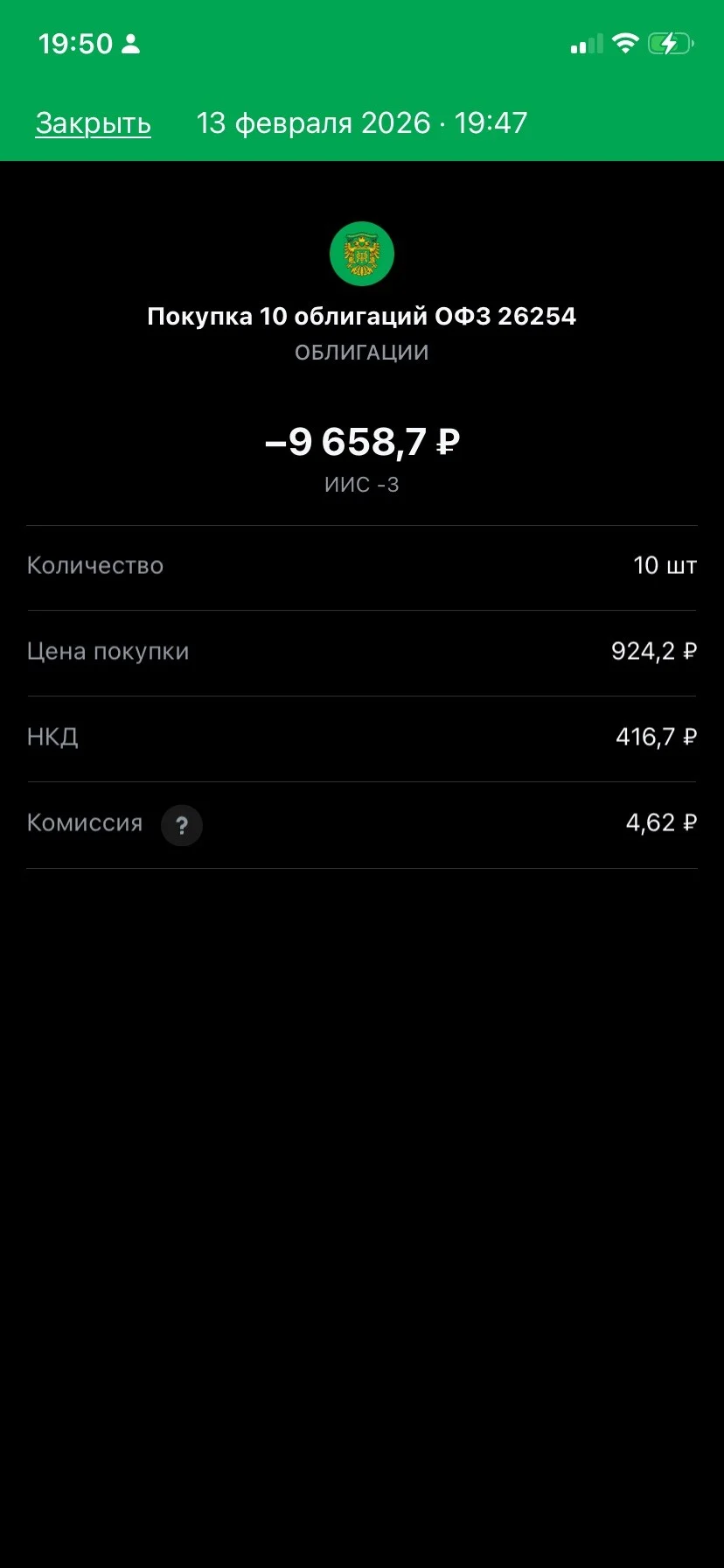
Task: Tap the Закрыть link to close details
Action: [94, 123]
